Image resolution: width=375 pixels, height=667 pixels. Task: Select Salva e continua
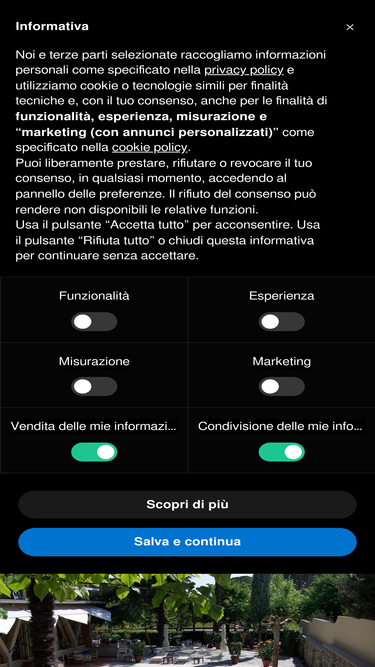click(x=188, y=542)
